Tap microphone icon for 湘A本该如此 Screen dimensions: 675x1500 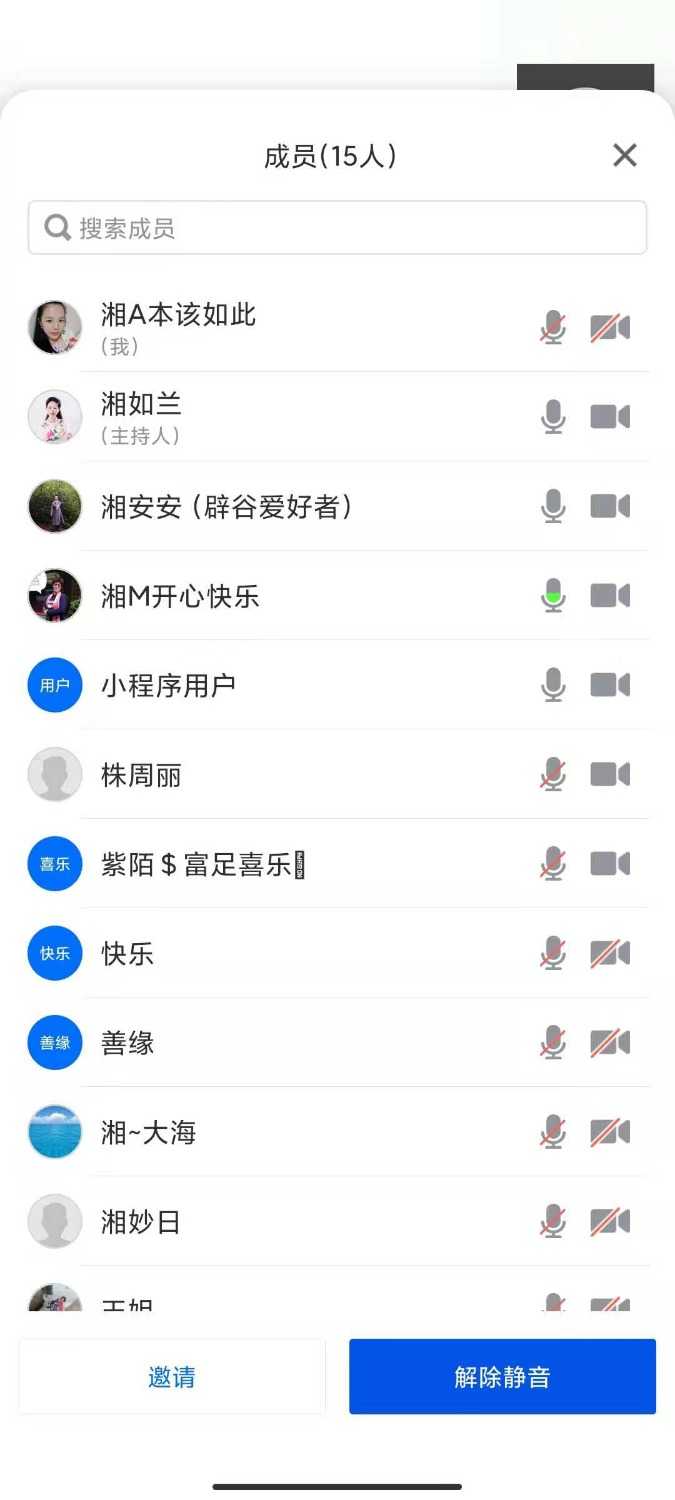[x=553, y=328]
